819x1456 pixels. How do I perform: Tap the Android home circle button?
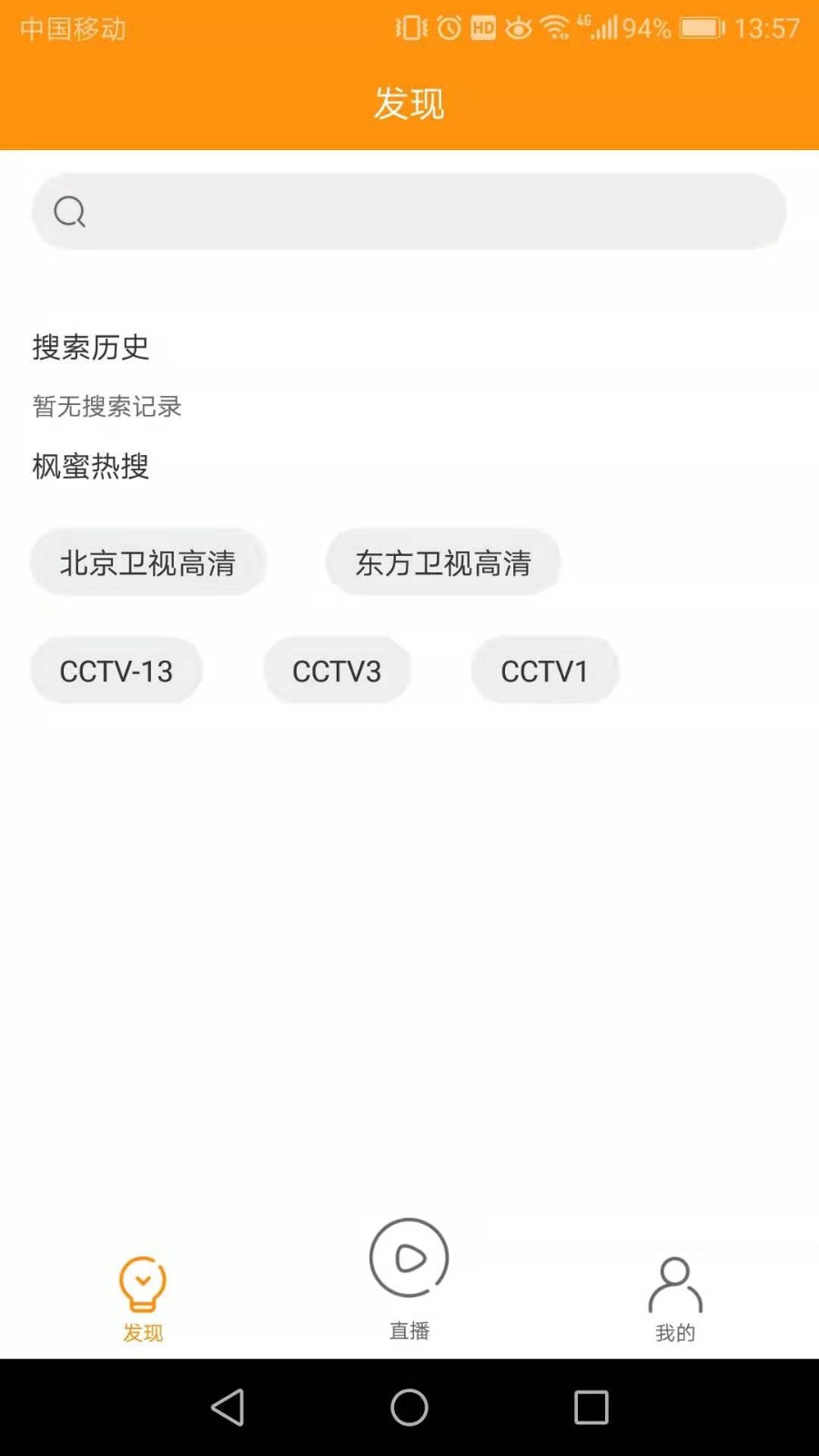click(408, 1406)
